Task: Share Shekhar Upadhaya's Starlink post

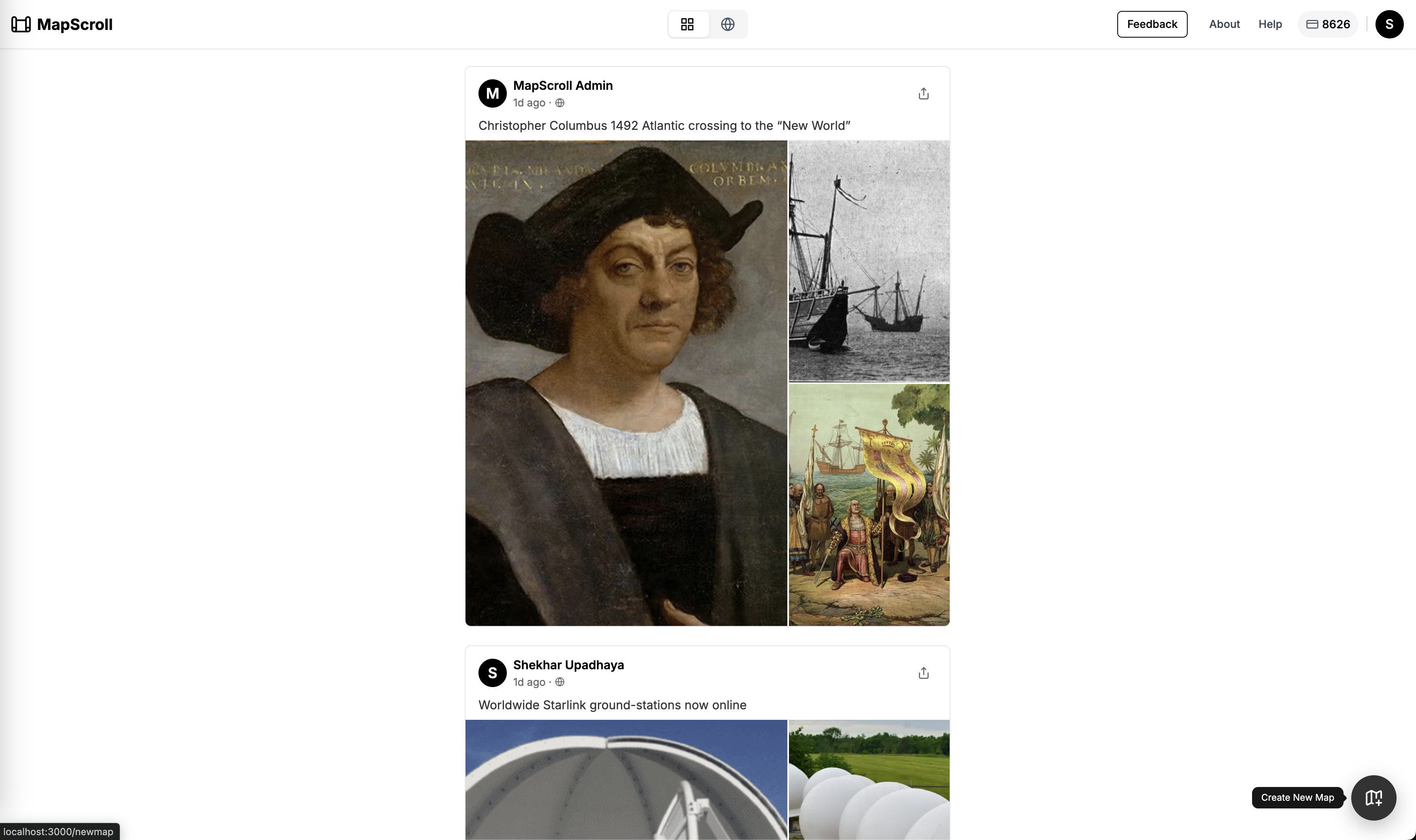Action: click(x=923, y=673)
